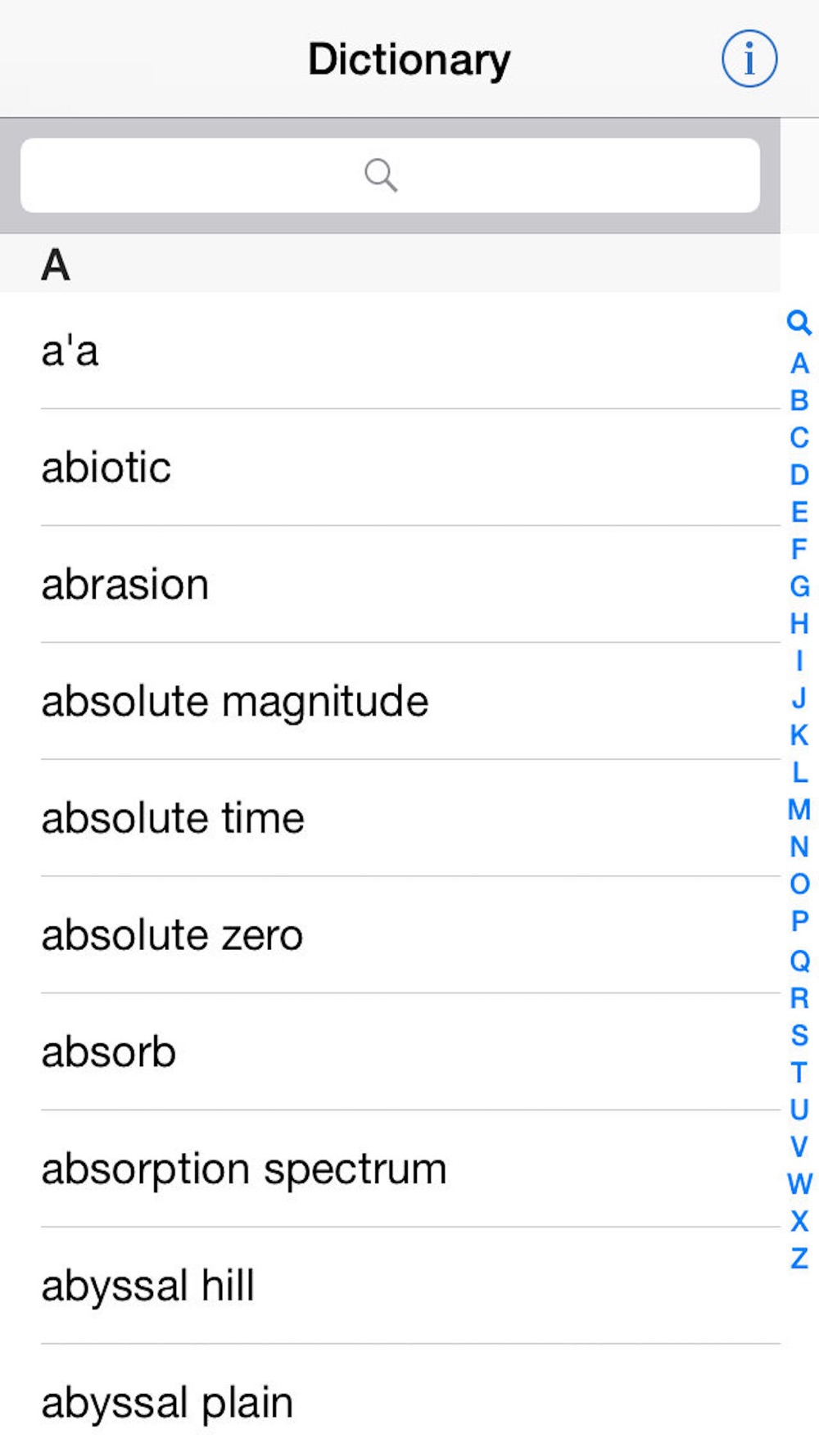Jump to letter S in the index
Image resolution: width=819 pixels, height=1456 pixels.
click(799, 1035)
